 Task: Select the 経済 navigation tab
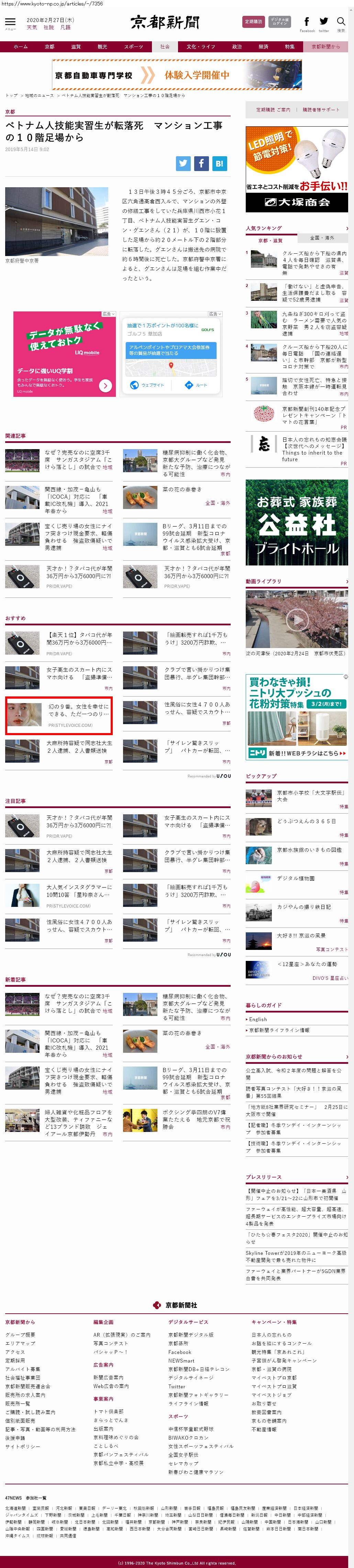click(x=263, y=46)
